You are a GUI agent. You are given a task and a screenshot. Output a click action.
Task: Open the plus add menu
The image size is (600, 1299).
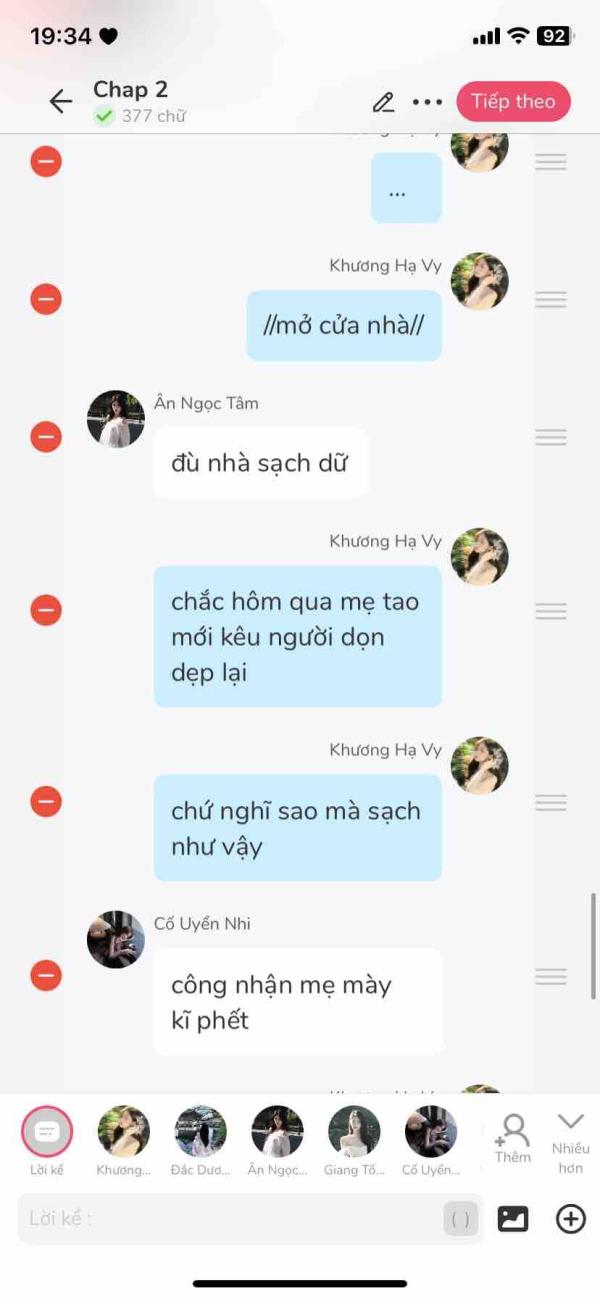pyautogui.click(x=570, y=1219)
